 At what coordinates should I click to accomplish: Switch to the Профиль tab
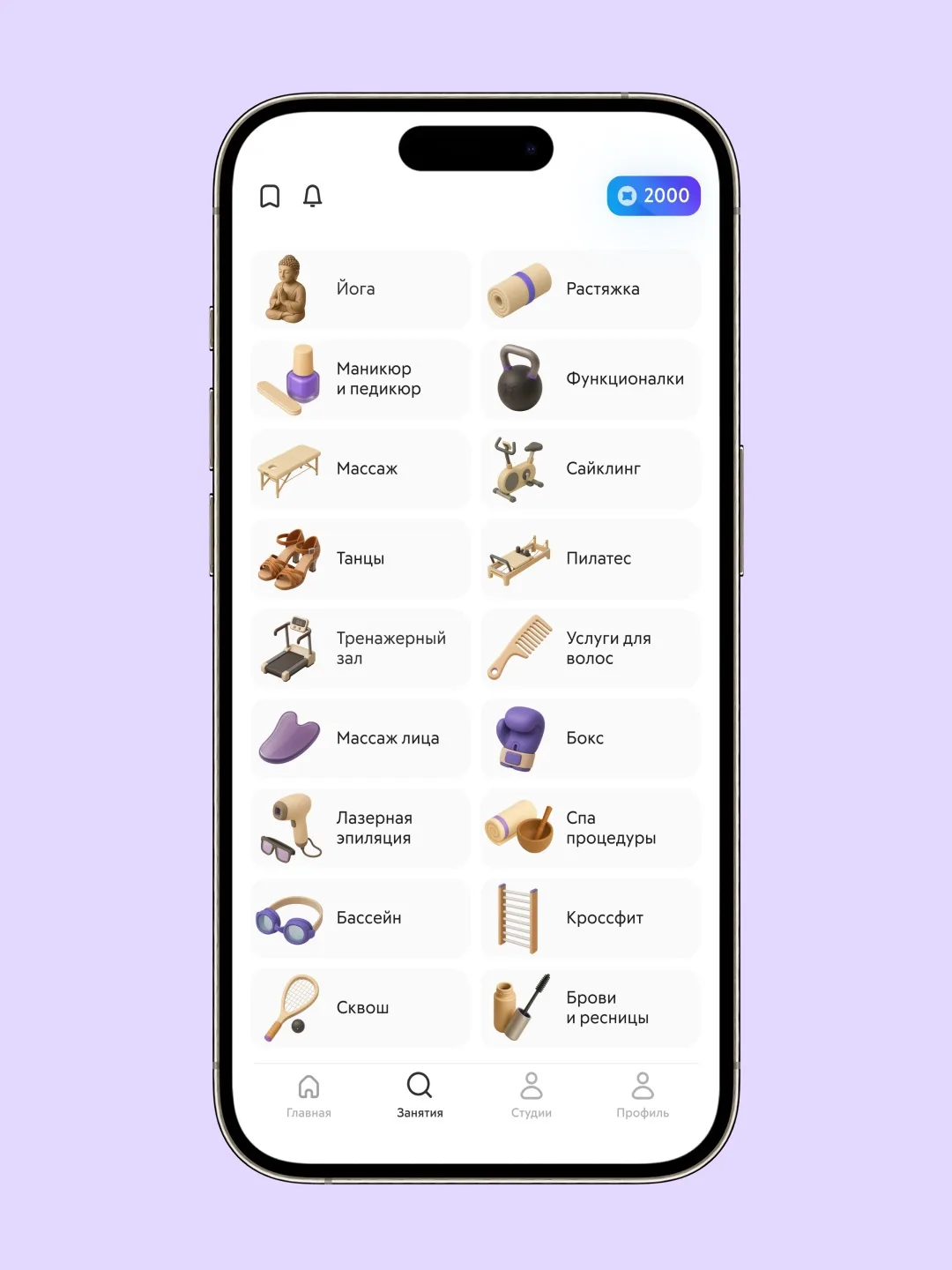643,1096
